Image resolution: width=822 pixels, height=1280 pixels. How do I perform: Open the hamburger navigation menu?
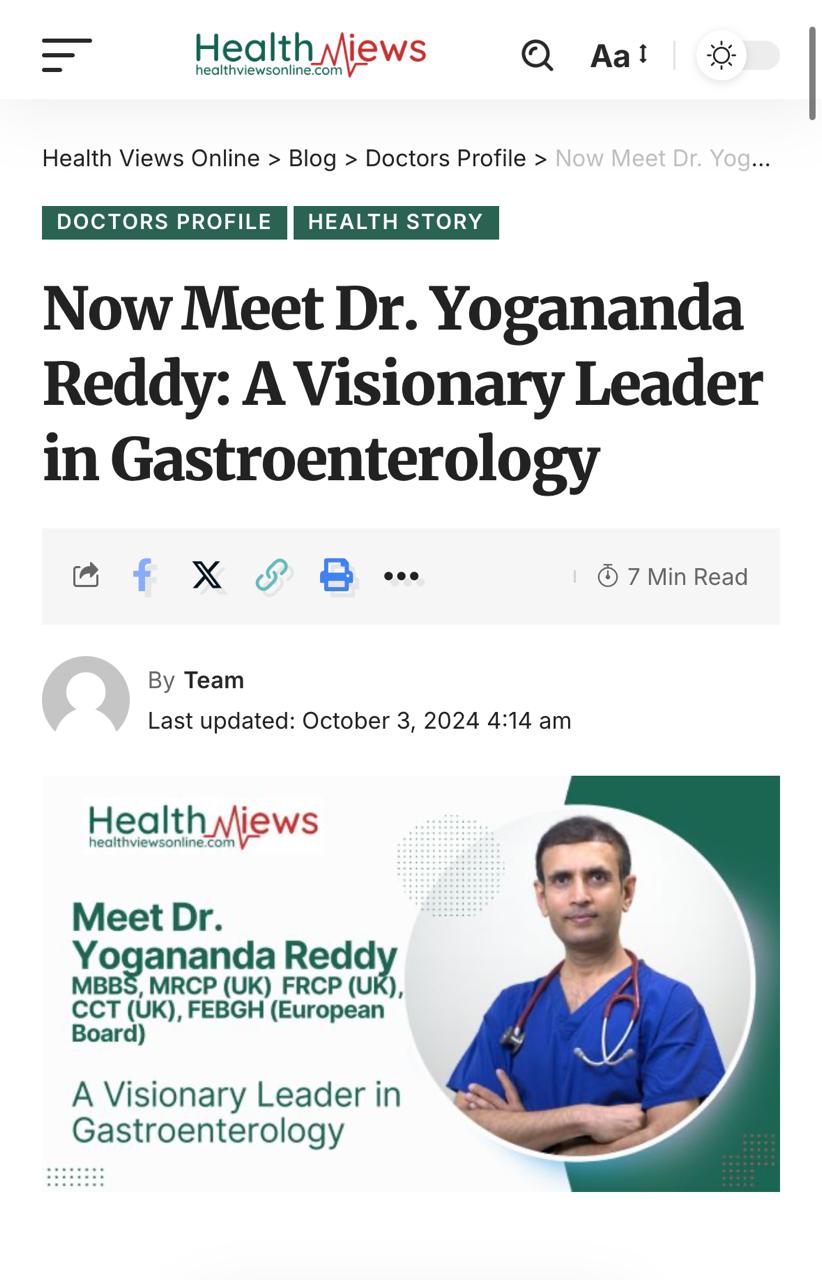pyautogui.click(x=67, y=57)
